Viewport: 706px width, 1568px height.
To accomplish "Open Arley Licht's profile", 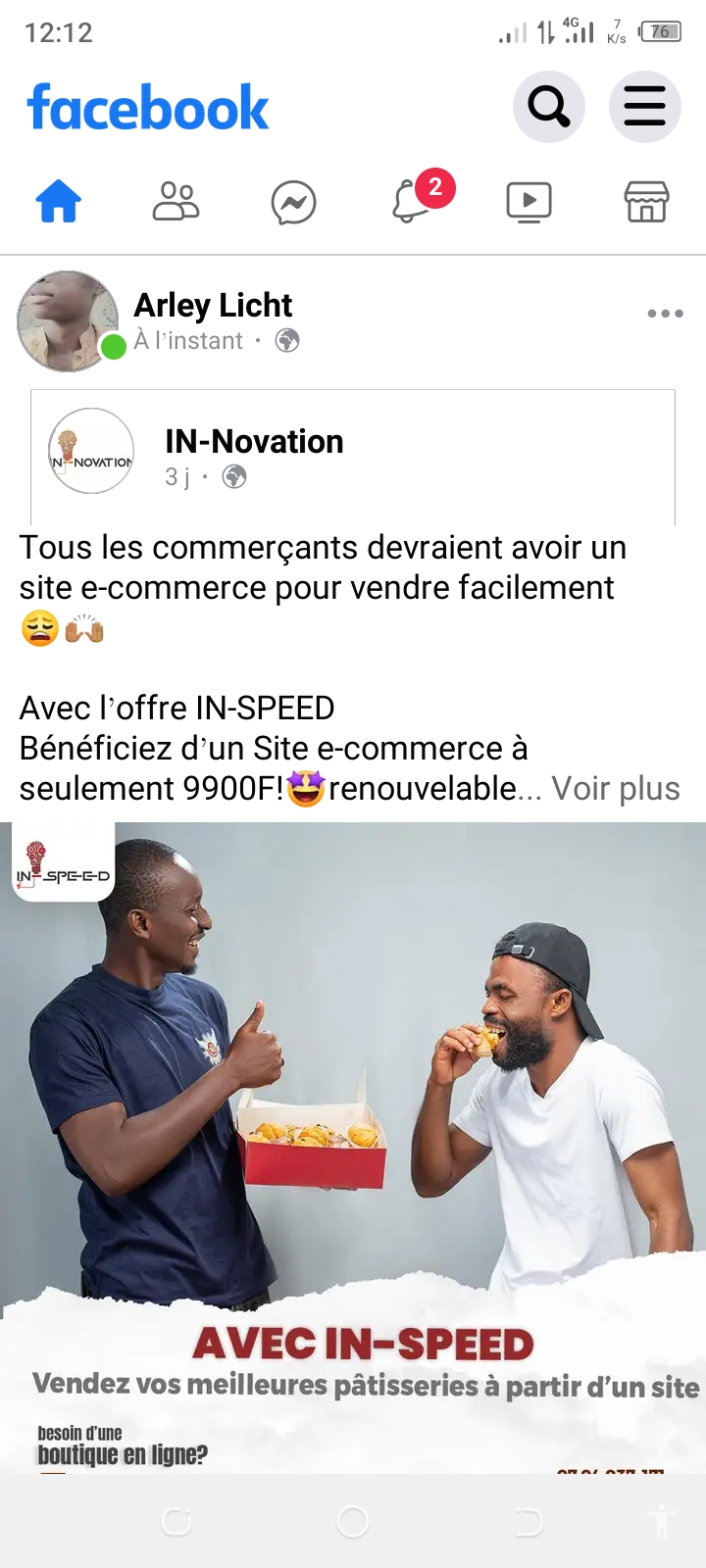I will pos(213,306).
